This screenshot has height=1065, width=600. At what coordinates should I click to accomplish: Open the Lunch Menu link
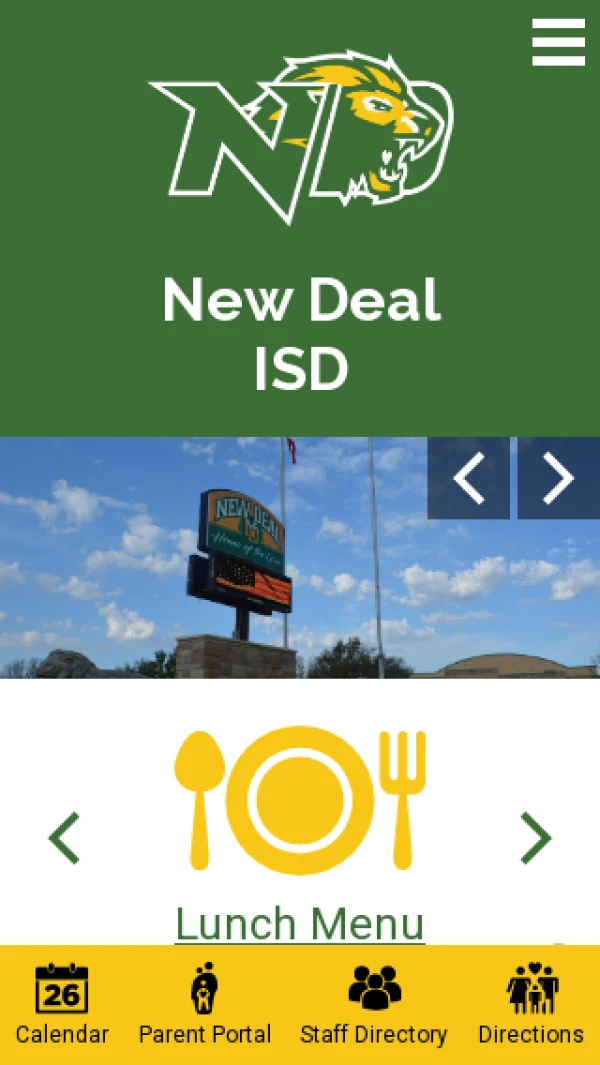click(300, 922)
